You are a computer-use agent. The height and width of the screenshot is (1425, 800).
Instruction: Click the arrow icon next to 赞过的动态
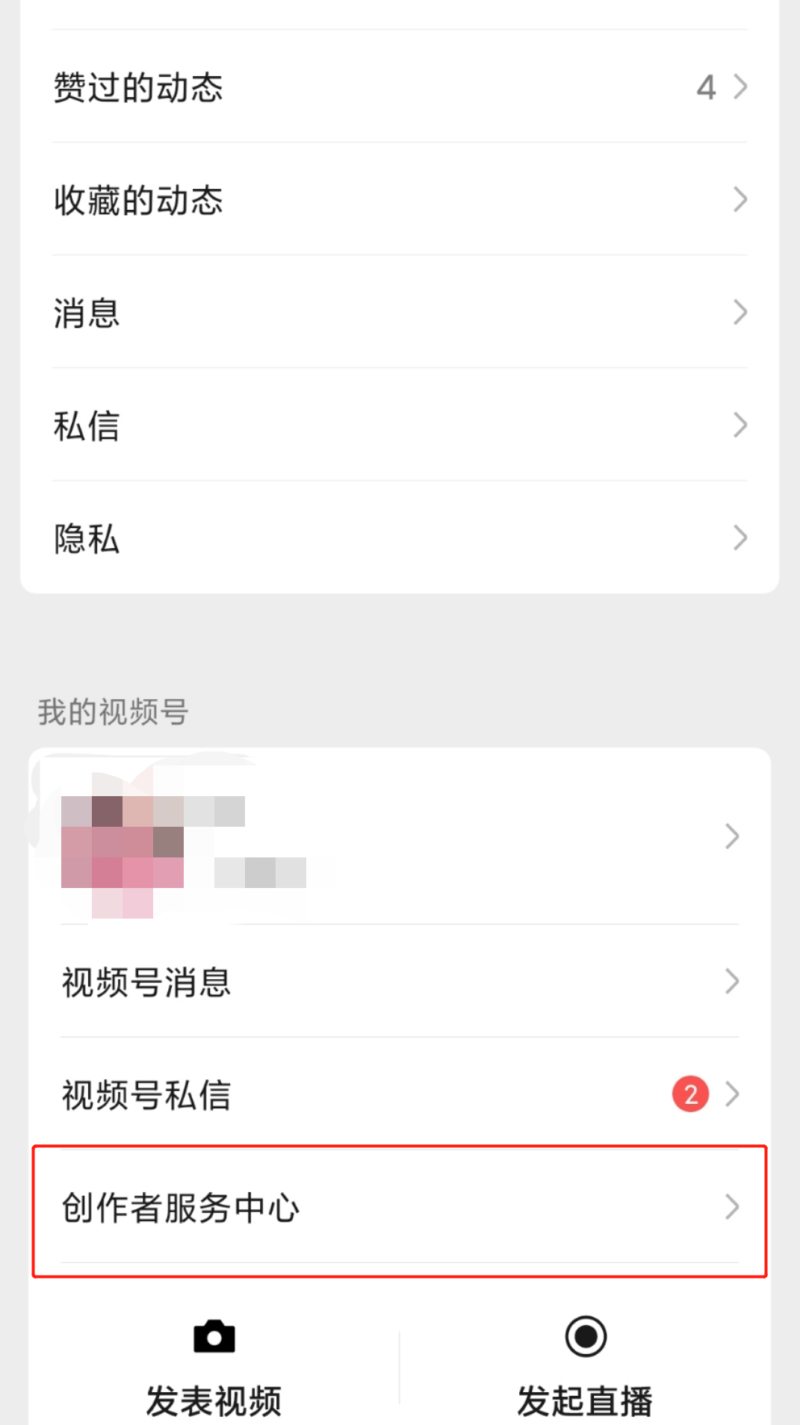pos(739,87)
